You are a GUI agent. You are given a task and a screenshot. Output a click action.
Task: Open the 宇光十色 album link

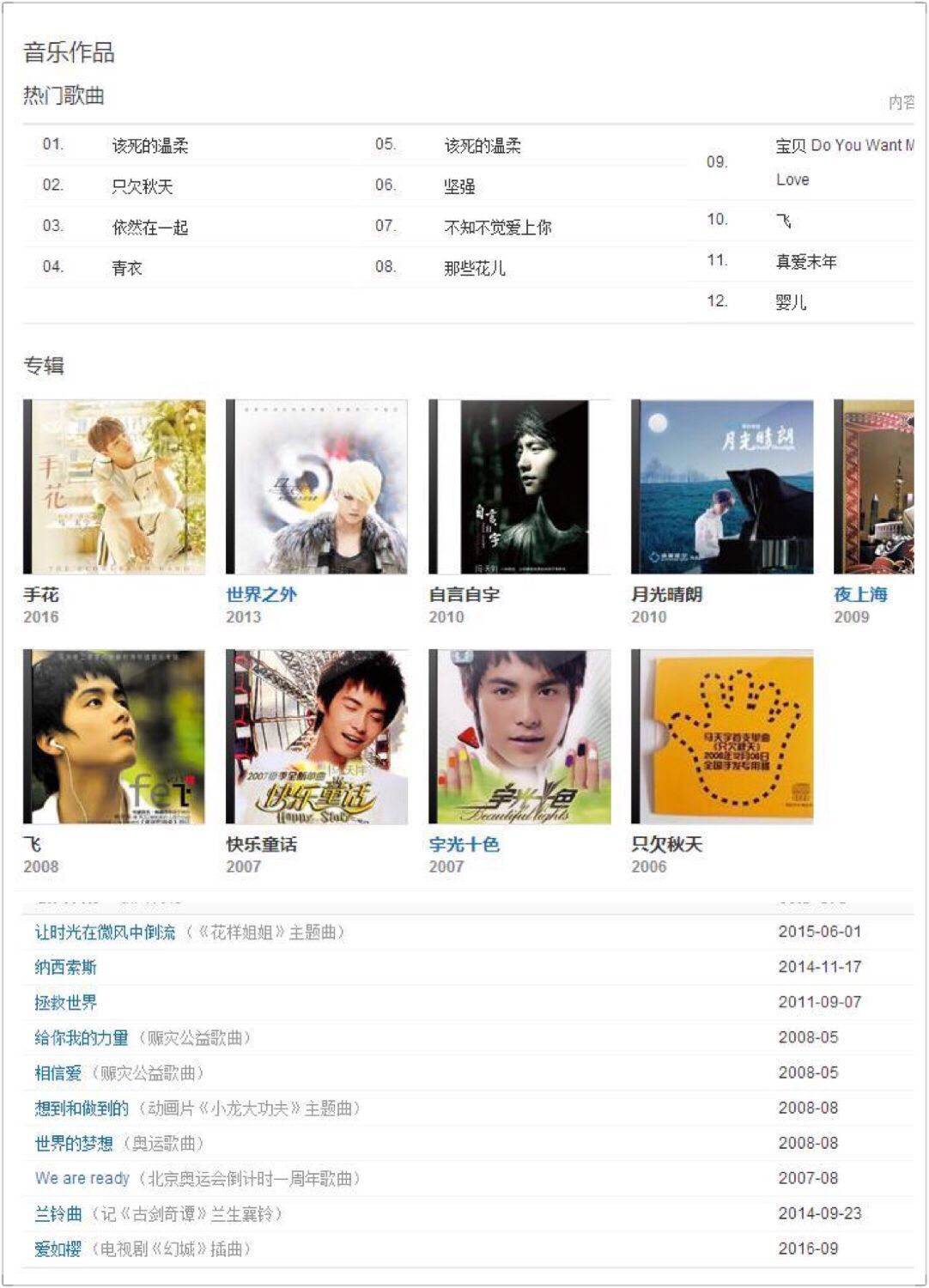[x=464, y=844]
